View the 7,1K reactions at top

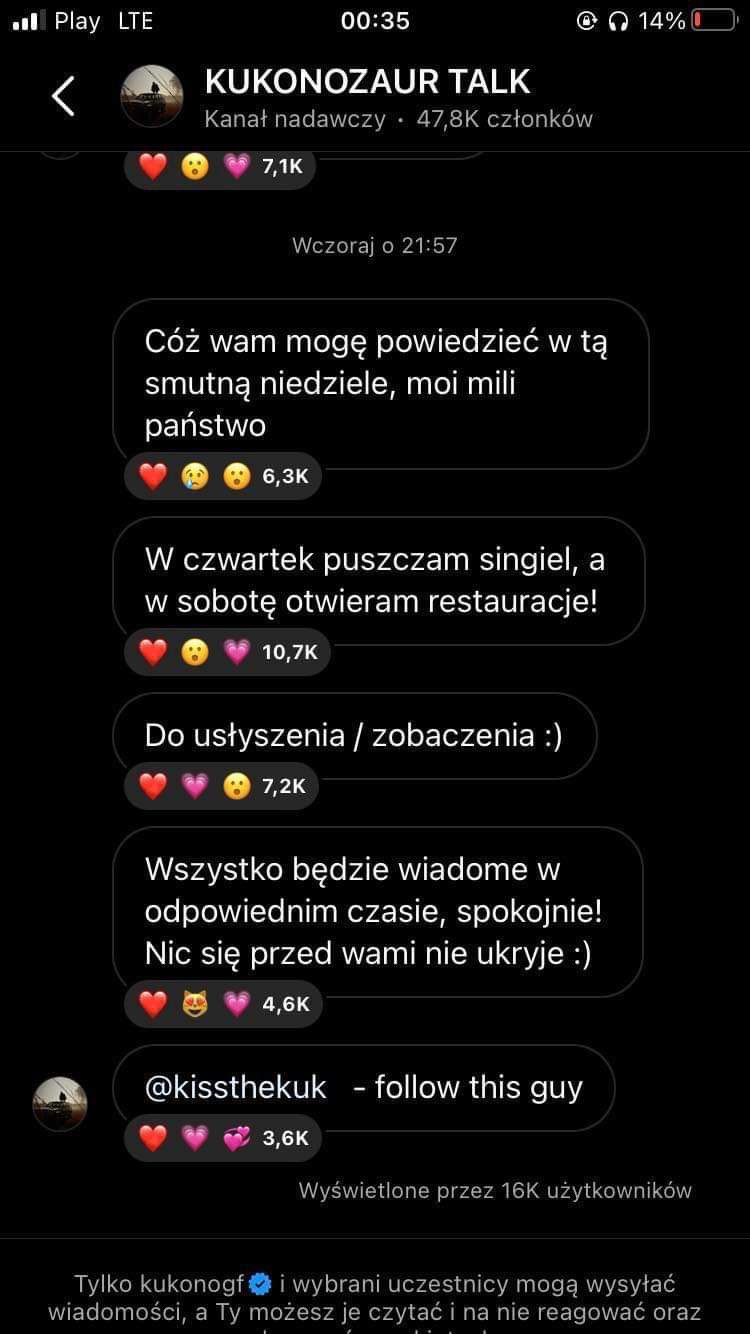tap(219, 167)
